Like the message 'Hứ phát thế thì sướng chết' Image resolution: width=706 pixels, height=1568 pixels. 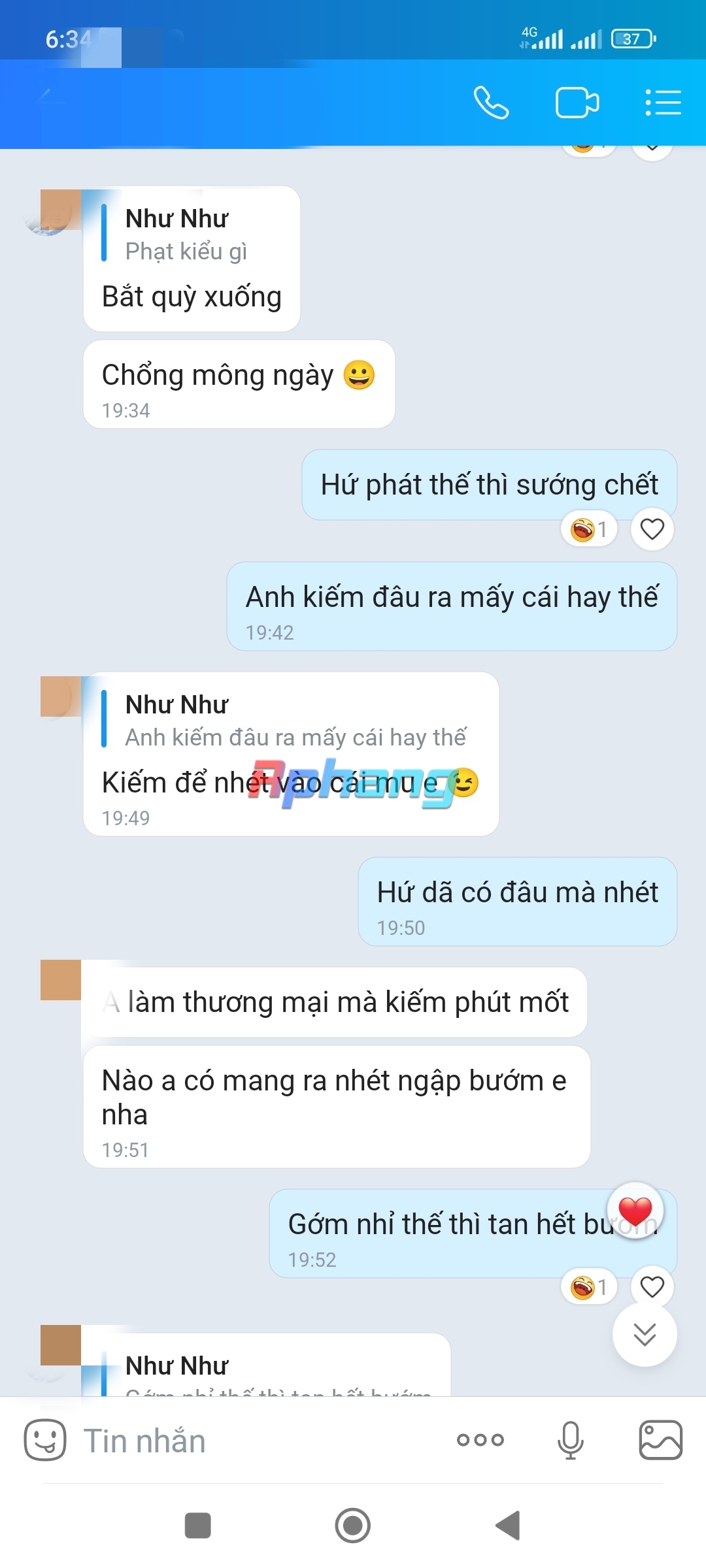(652, 529)
